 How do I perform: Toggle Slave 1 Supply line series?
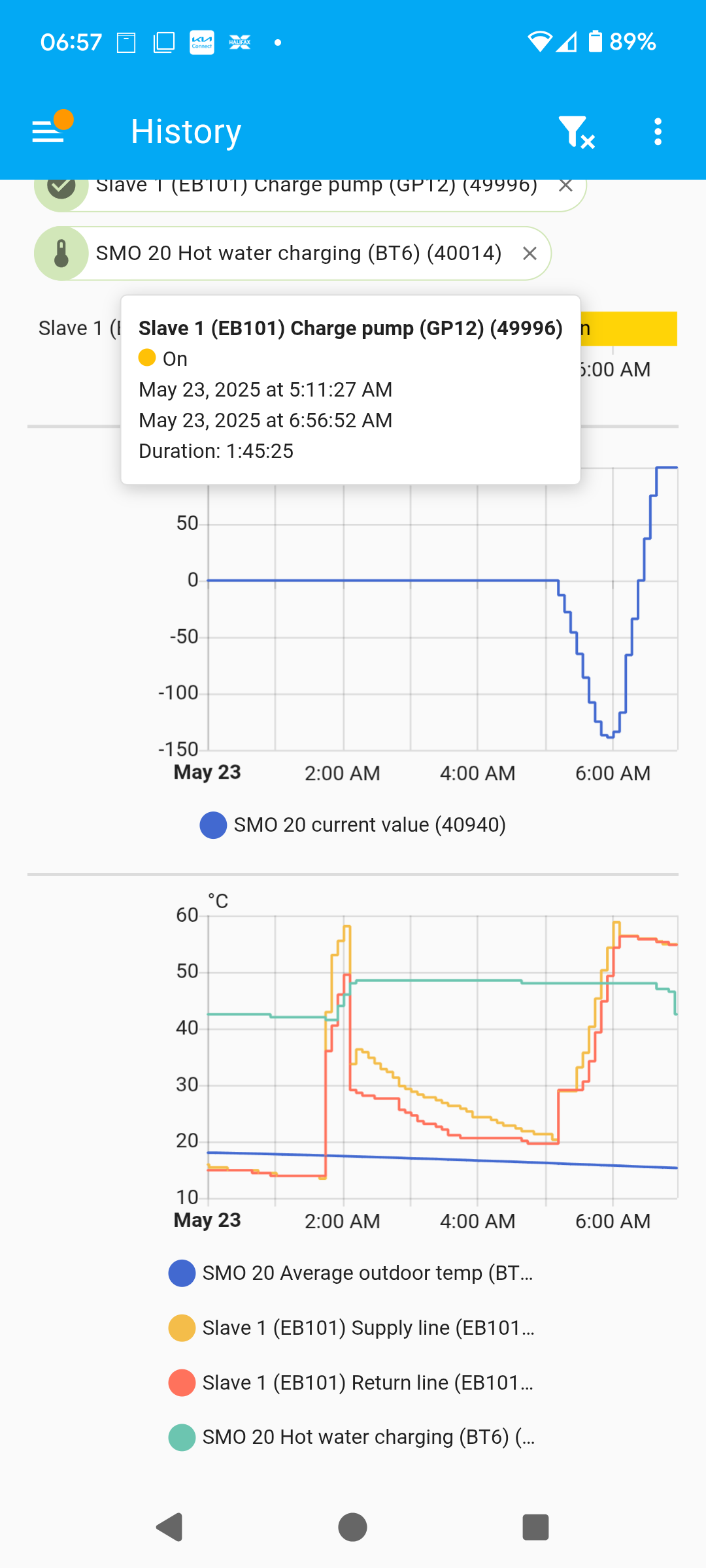(x=352, y=1328)
